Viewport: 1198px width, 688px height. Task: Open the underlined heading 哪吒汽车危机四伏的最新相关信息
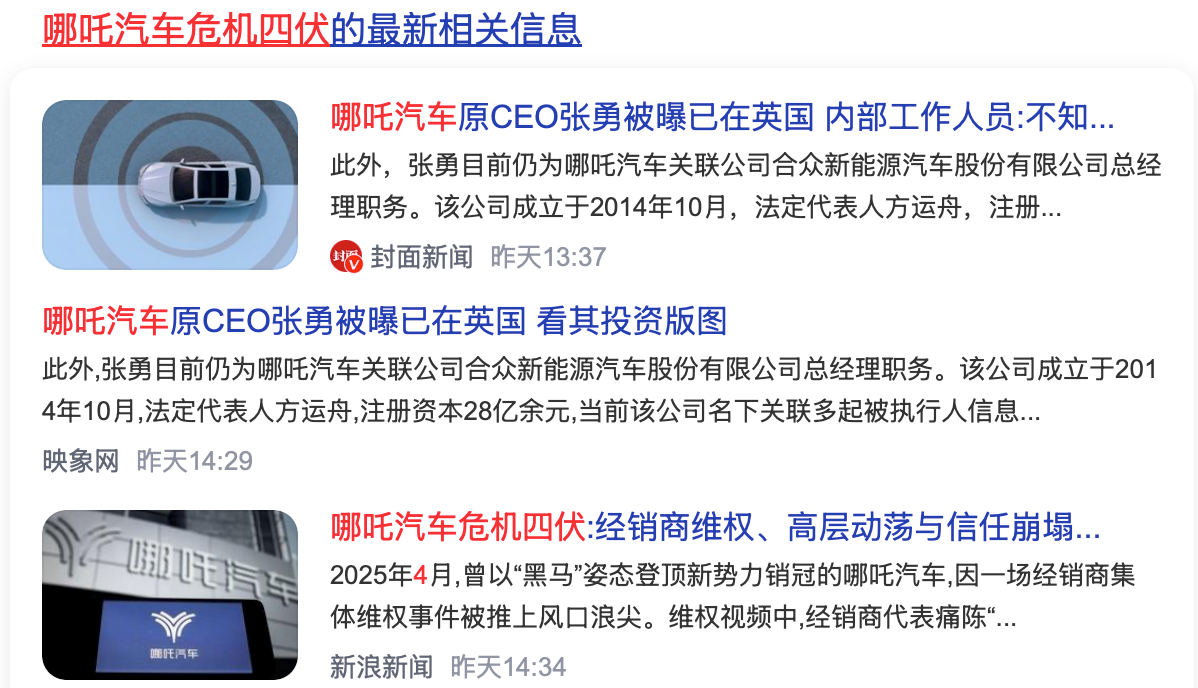(311, 30)
